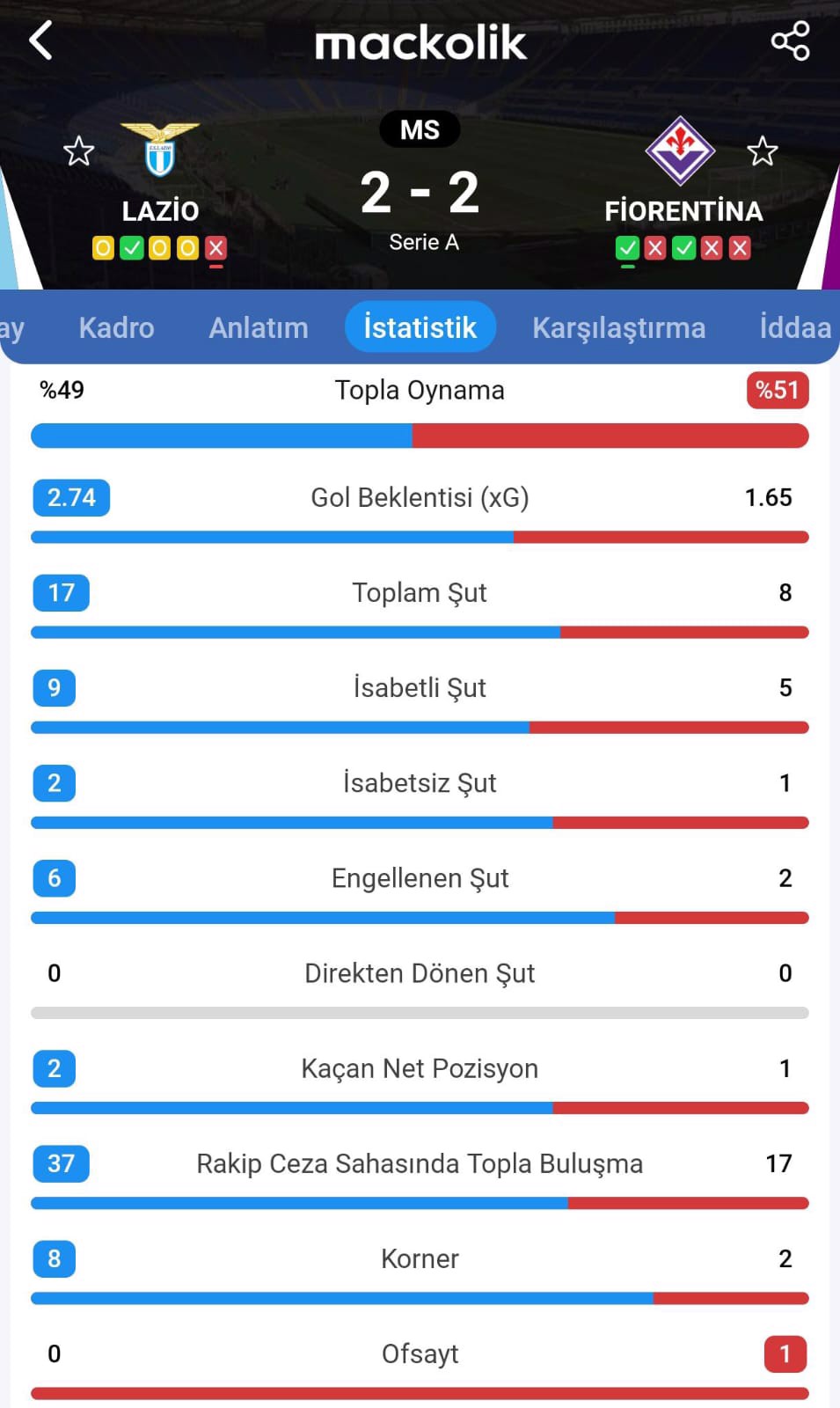Switch to the İddaa tab

pos(794,327)
